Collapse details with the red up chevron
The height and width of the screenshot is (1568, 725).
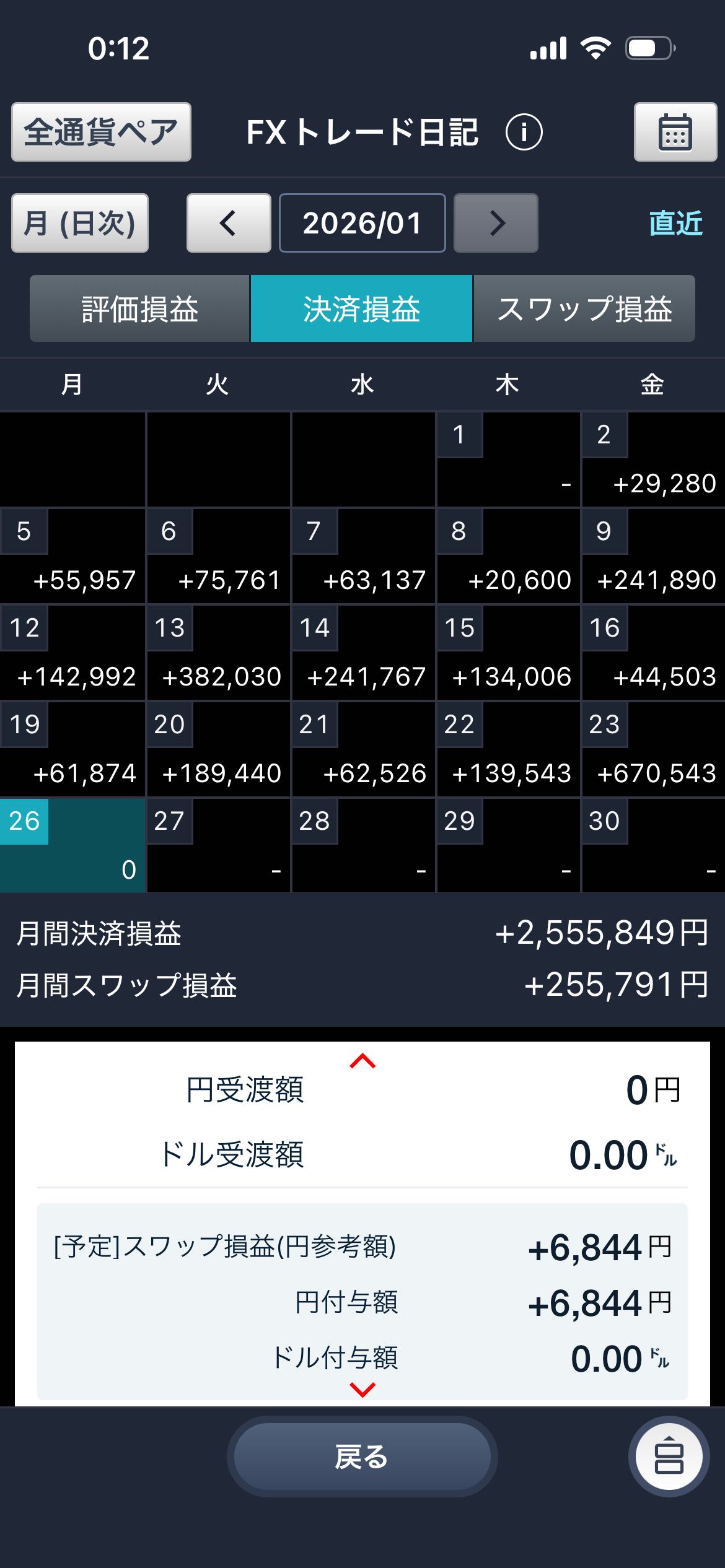[x=362, y=1061]
